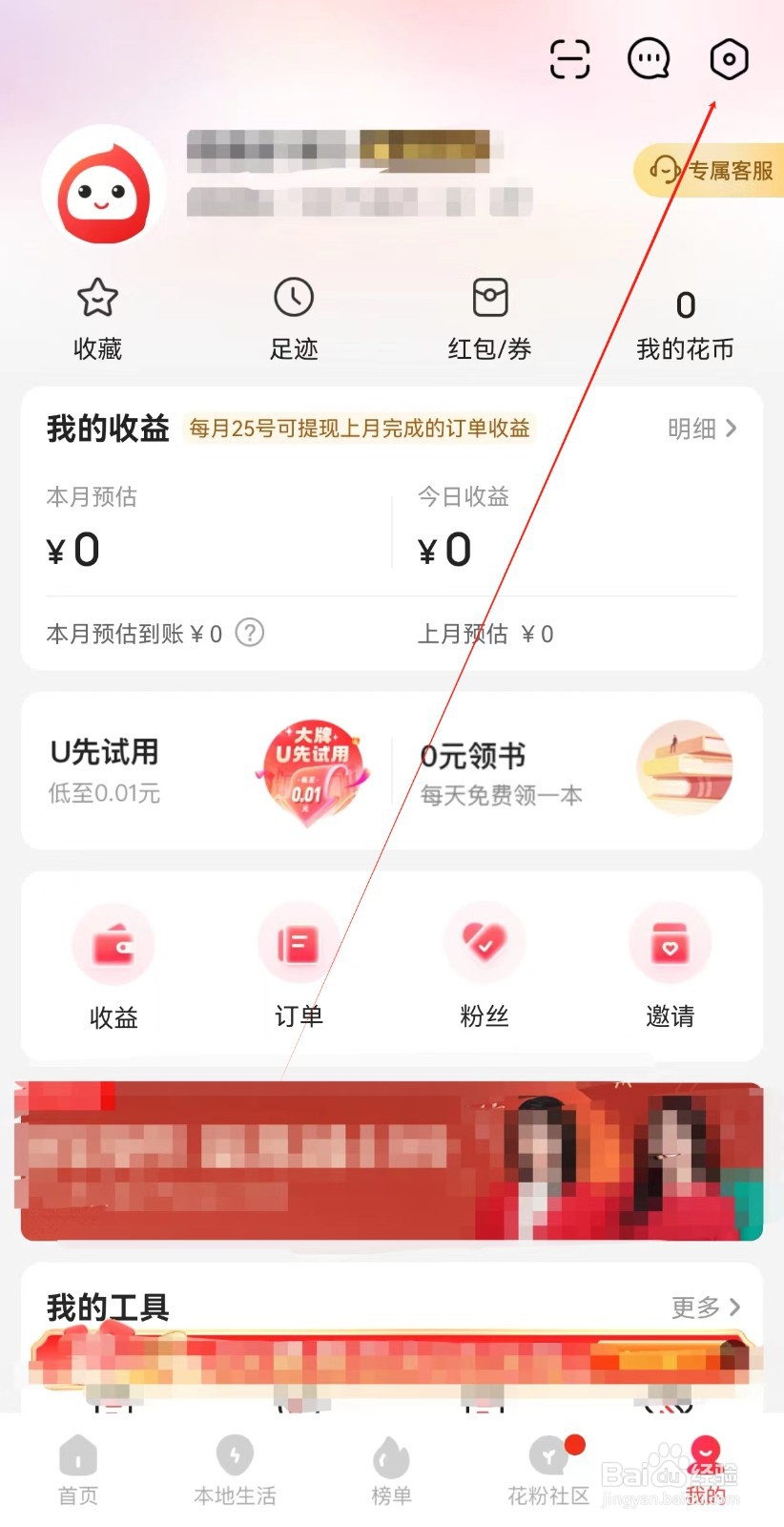Image resolution: width=784 pixels, height=1527 pixels.
Task: Switch to the 首页 home tab
Action: [77, 1470]
